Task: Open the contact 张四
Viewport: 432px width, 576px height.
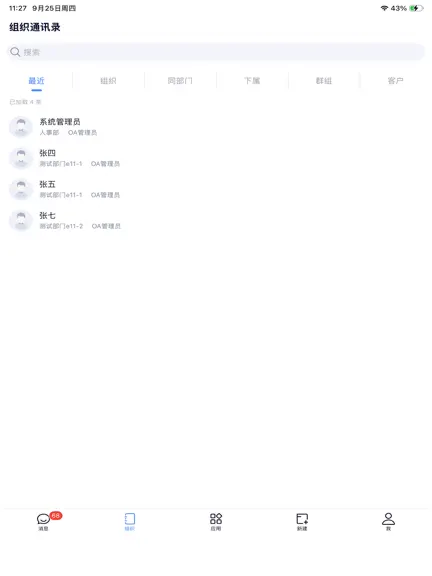Action: tap(216, 158)
